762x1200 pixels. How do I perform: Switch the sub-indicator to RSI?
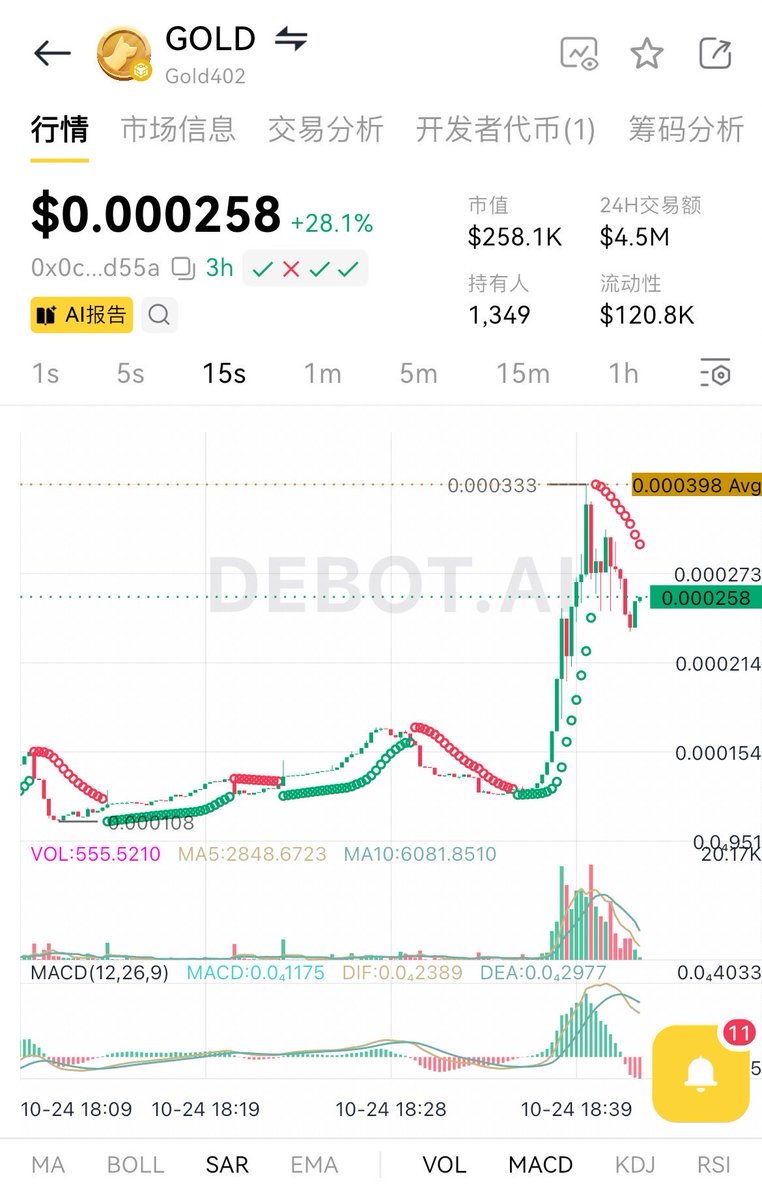[714, 1165]
